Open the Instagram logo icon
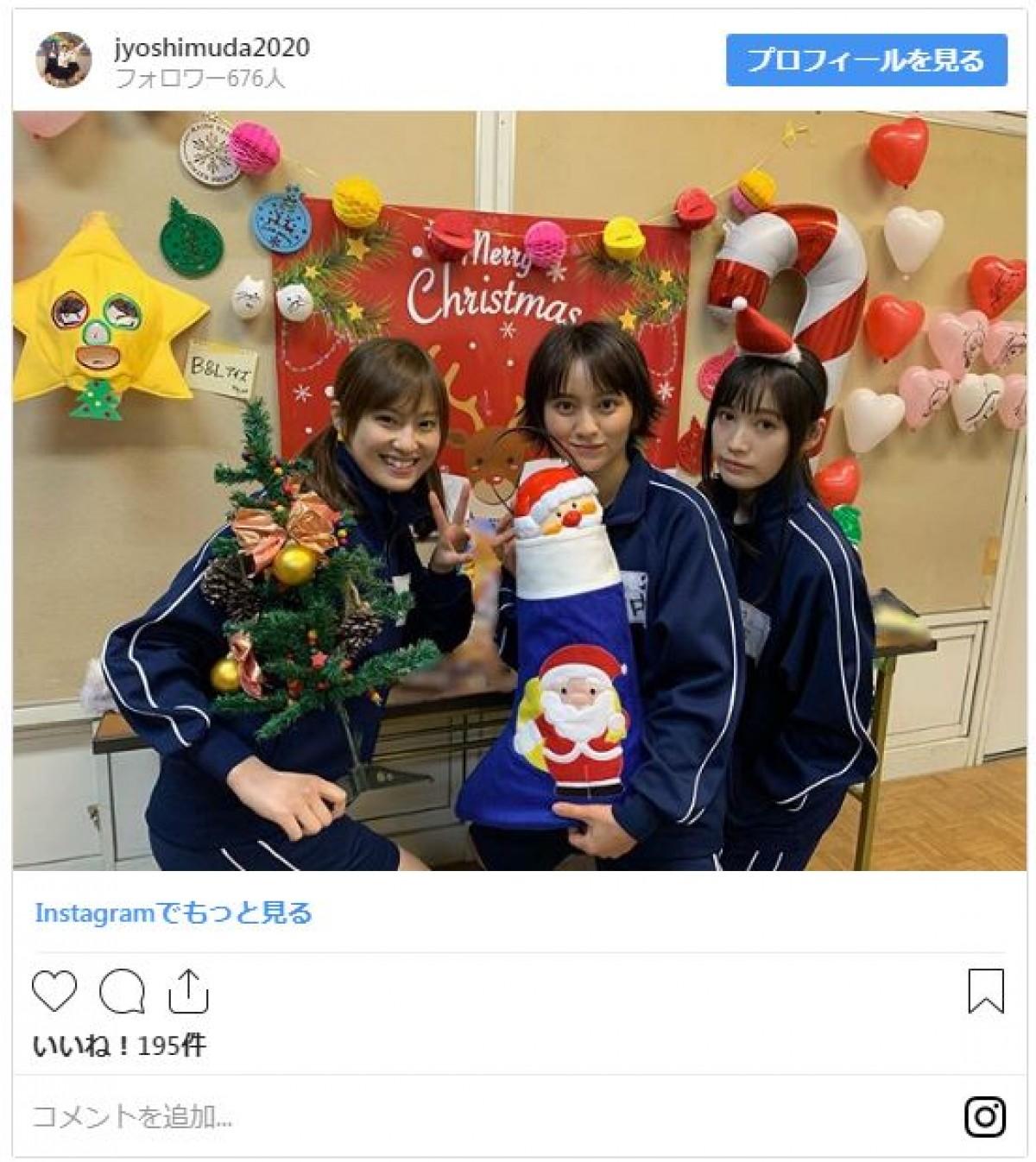Image resolution: width=1036 pixels, height=1162 pixels. coord(985,1117)
